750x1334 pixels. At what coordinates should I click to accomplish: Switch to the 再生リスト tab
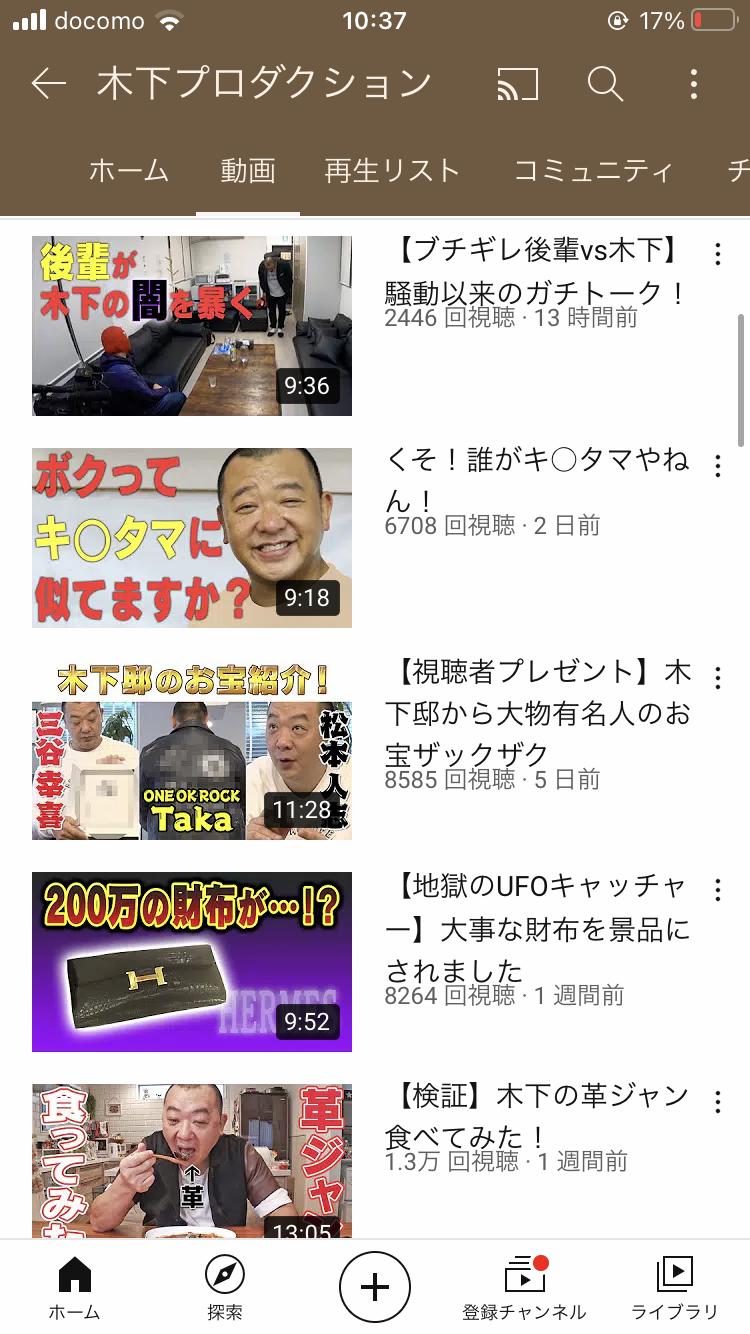click(x=392, y=171)
